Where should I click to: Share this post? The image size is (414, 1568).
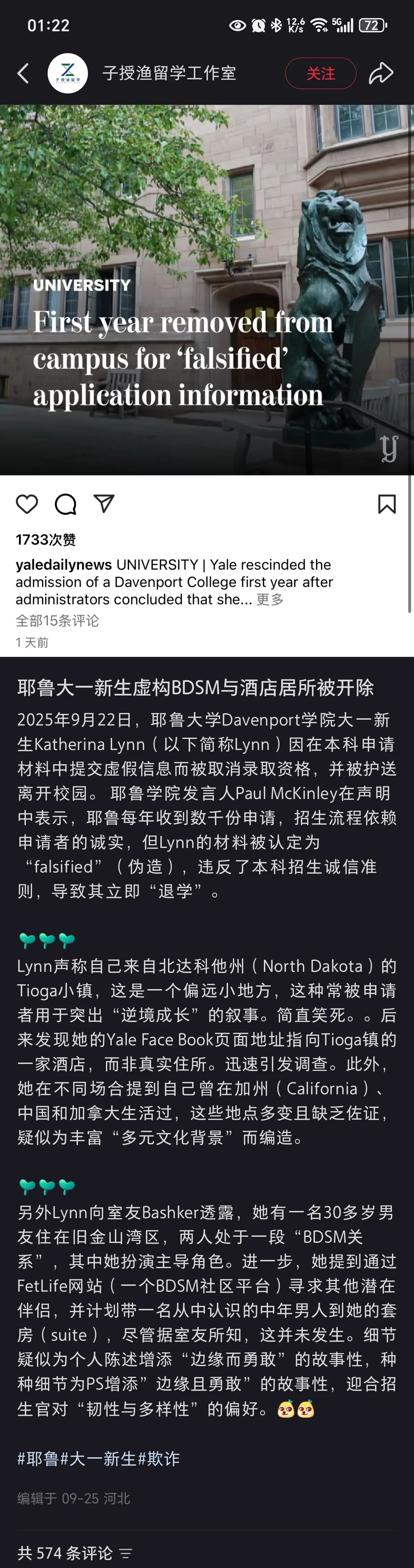(381, 73)
